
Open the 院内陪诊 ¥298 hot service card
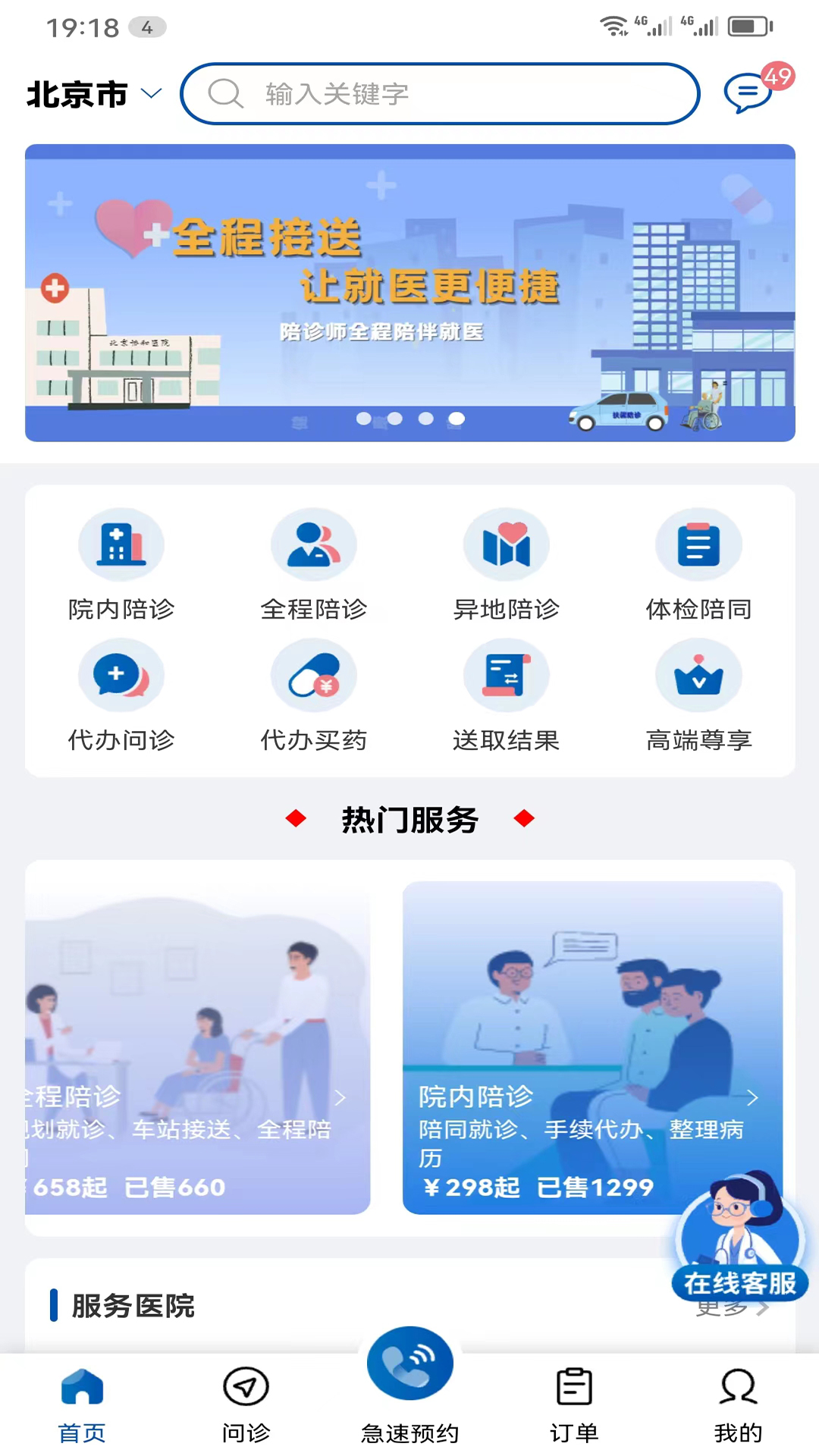click(592, 1048)
